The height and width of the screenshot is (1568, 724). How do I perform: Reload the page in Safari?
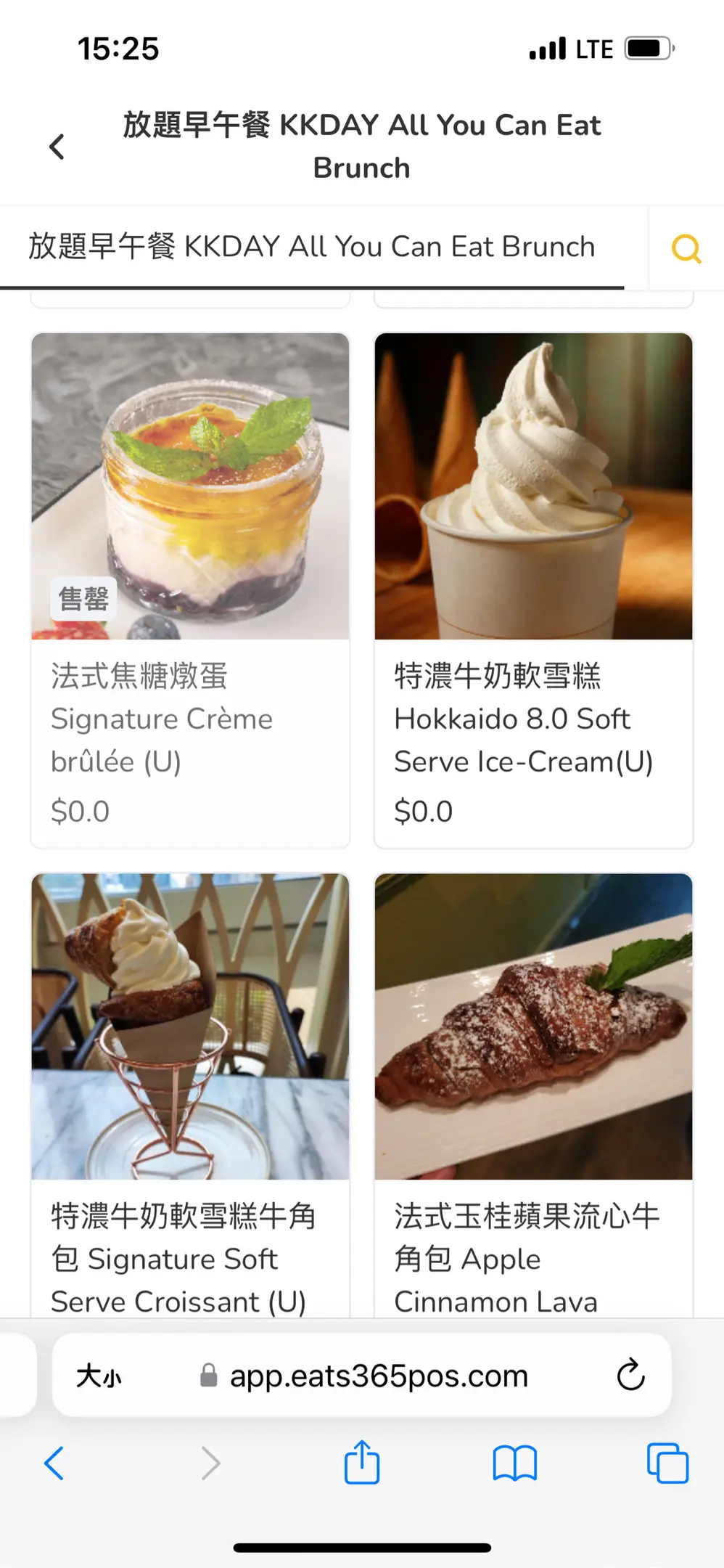coord(630,1374)
